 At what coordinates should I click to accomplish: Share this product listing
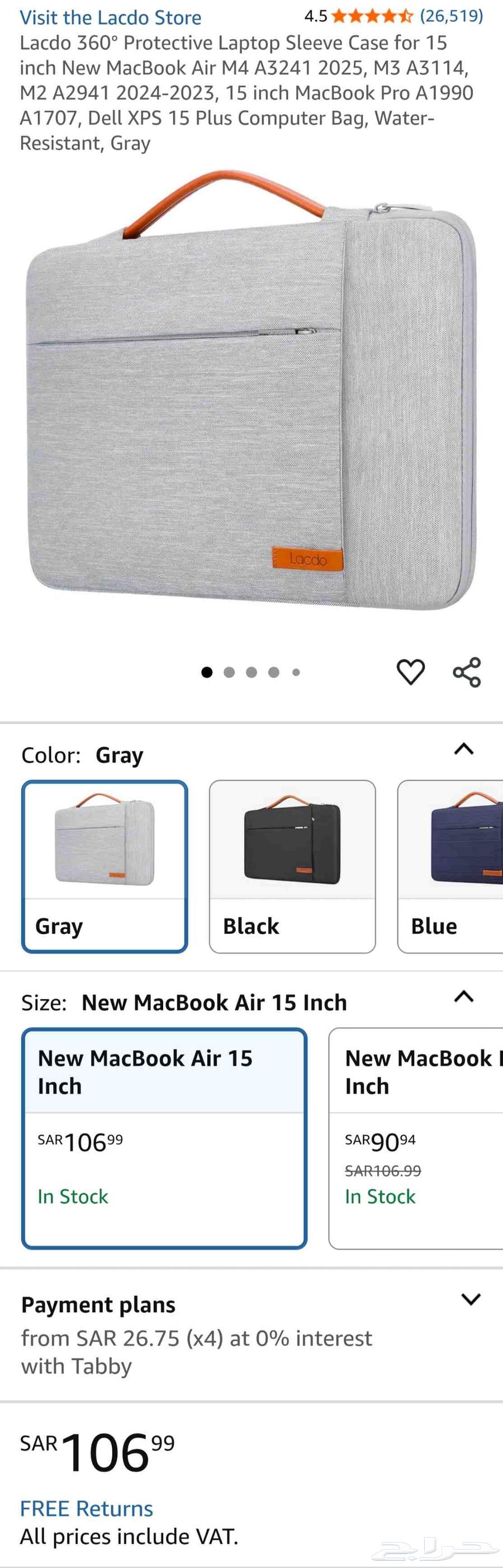[467, 672]
